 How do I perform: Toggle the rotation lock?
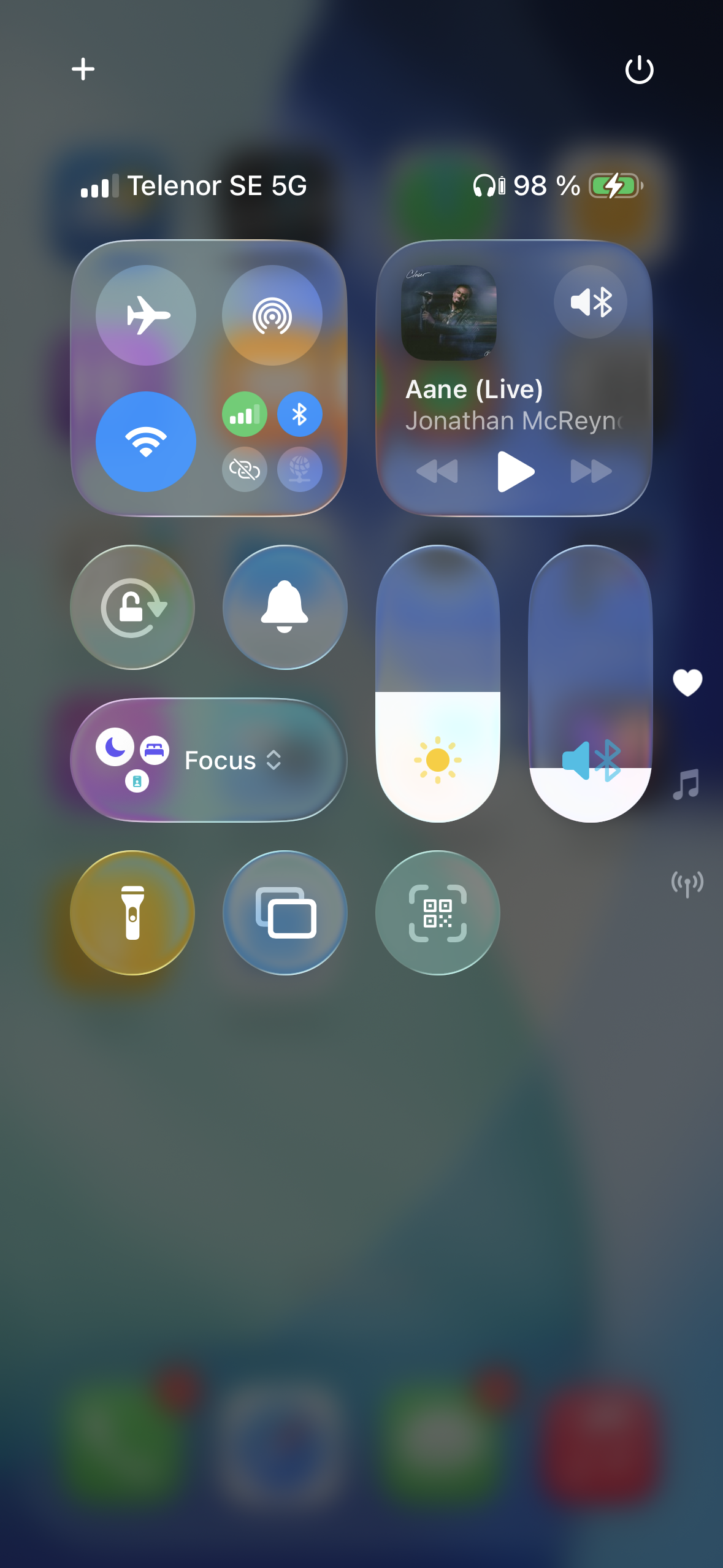pos(132,607)
